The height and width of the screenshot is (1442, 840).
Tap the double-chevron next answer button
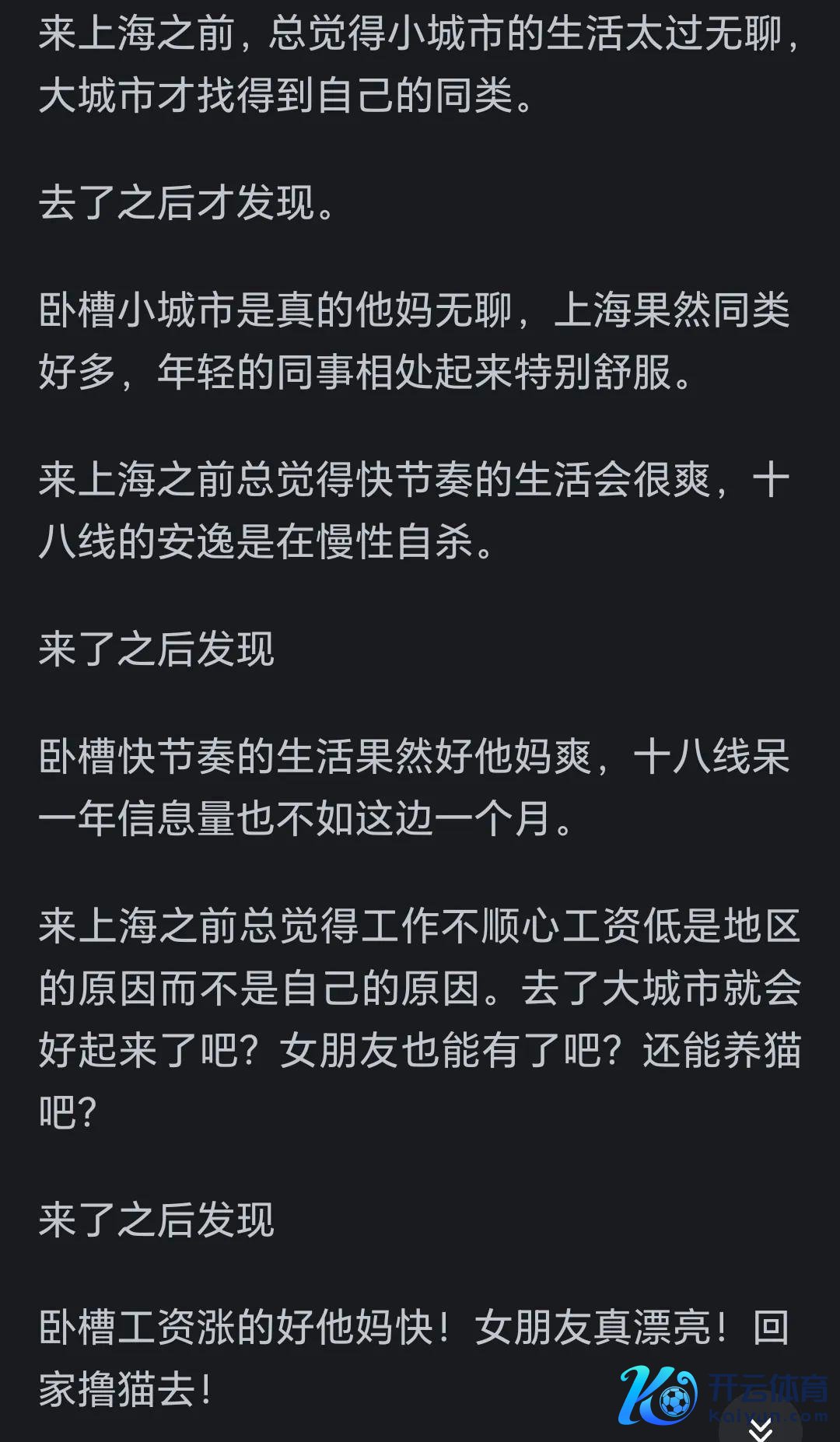(x=760, y=1428)
